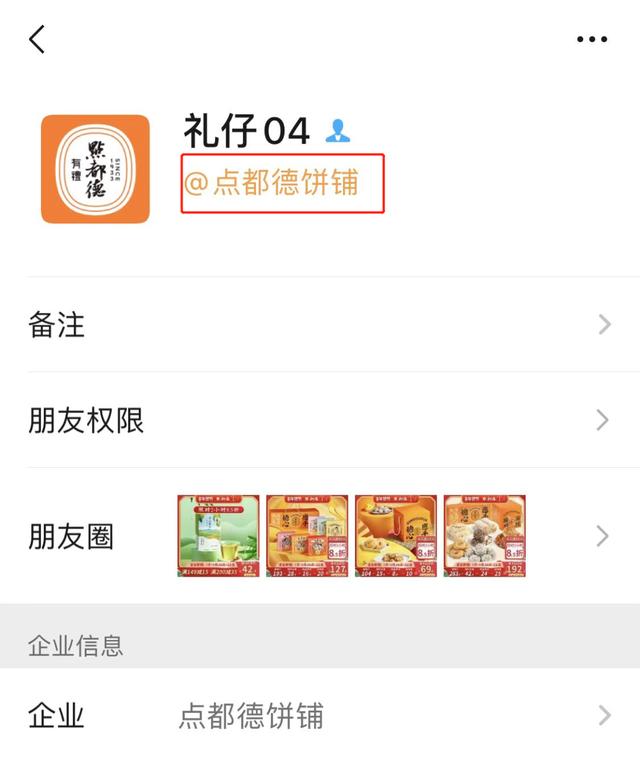640x758 pixels.
Task: Open 朋友权限 friend permissions
Action: [320, 420]
